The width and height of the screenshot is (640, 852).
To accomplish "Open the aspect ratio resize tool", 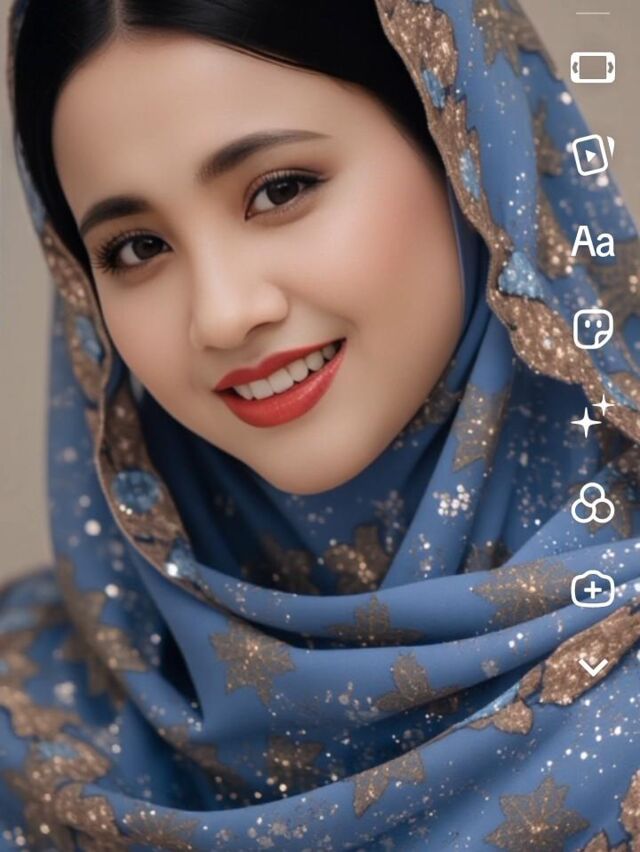I will click(593, 67).
